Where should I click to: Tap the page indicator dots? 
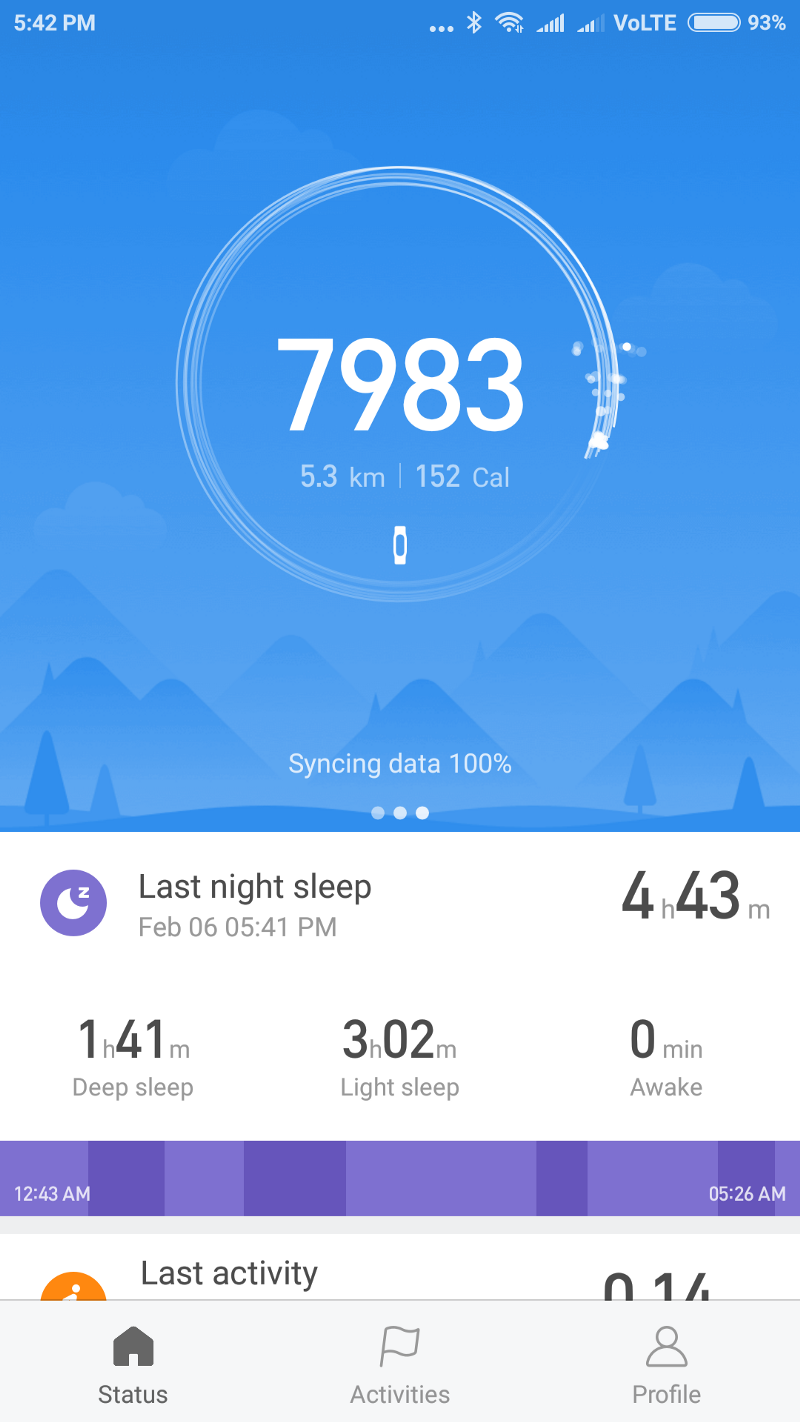(400, 813)
